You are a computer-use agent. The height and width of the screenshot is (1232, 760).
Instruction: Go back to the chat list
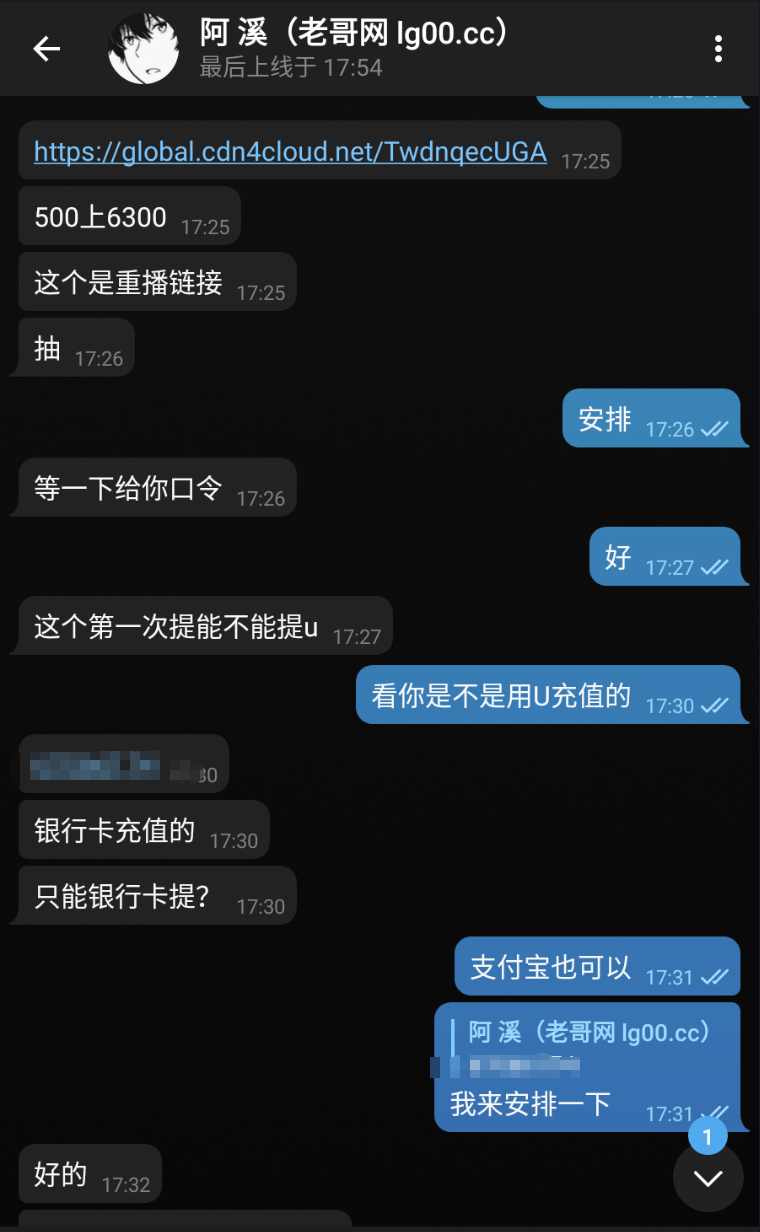pyautogui.click(x=46, y=49)
